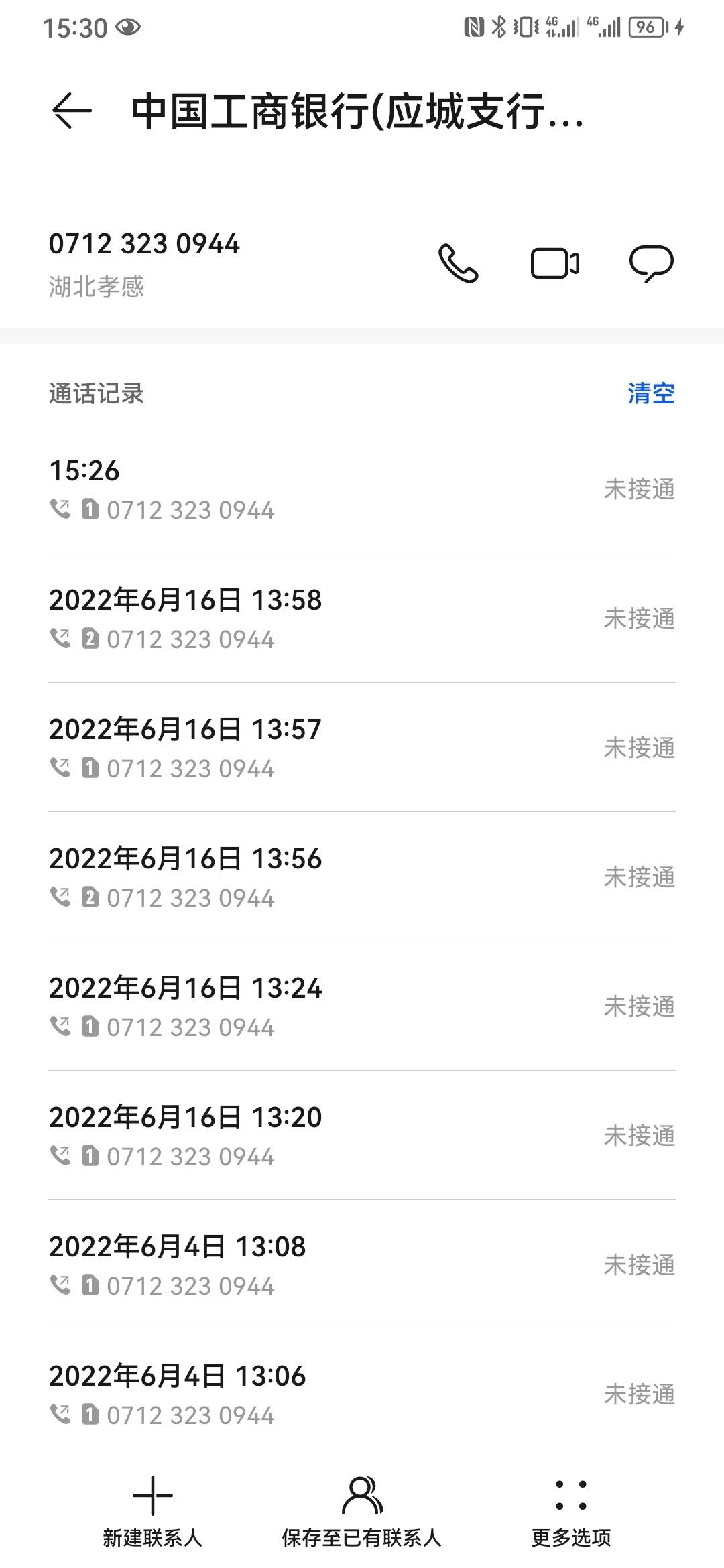
Task: Open the 2022年6月16日 13:24 call entry
Action: pos(362,1006)
